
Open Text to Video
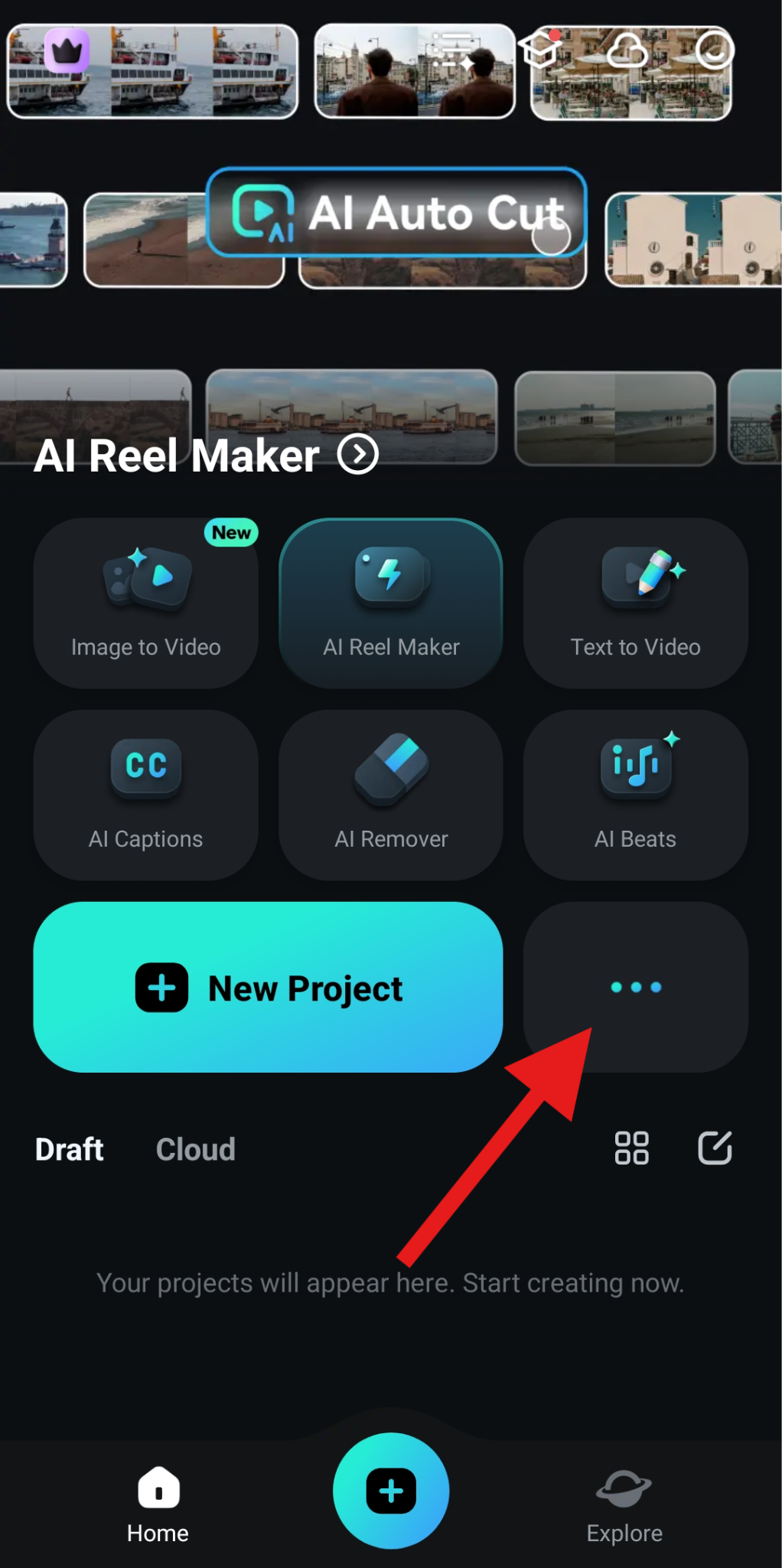[x=635, y=603]
